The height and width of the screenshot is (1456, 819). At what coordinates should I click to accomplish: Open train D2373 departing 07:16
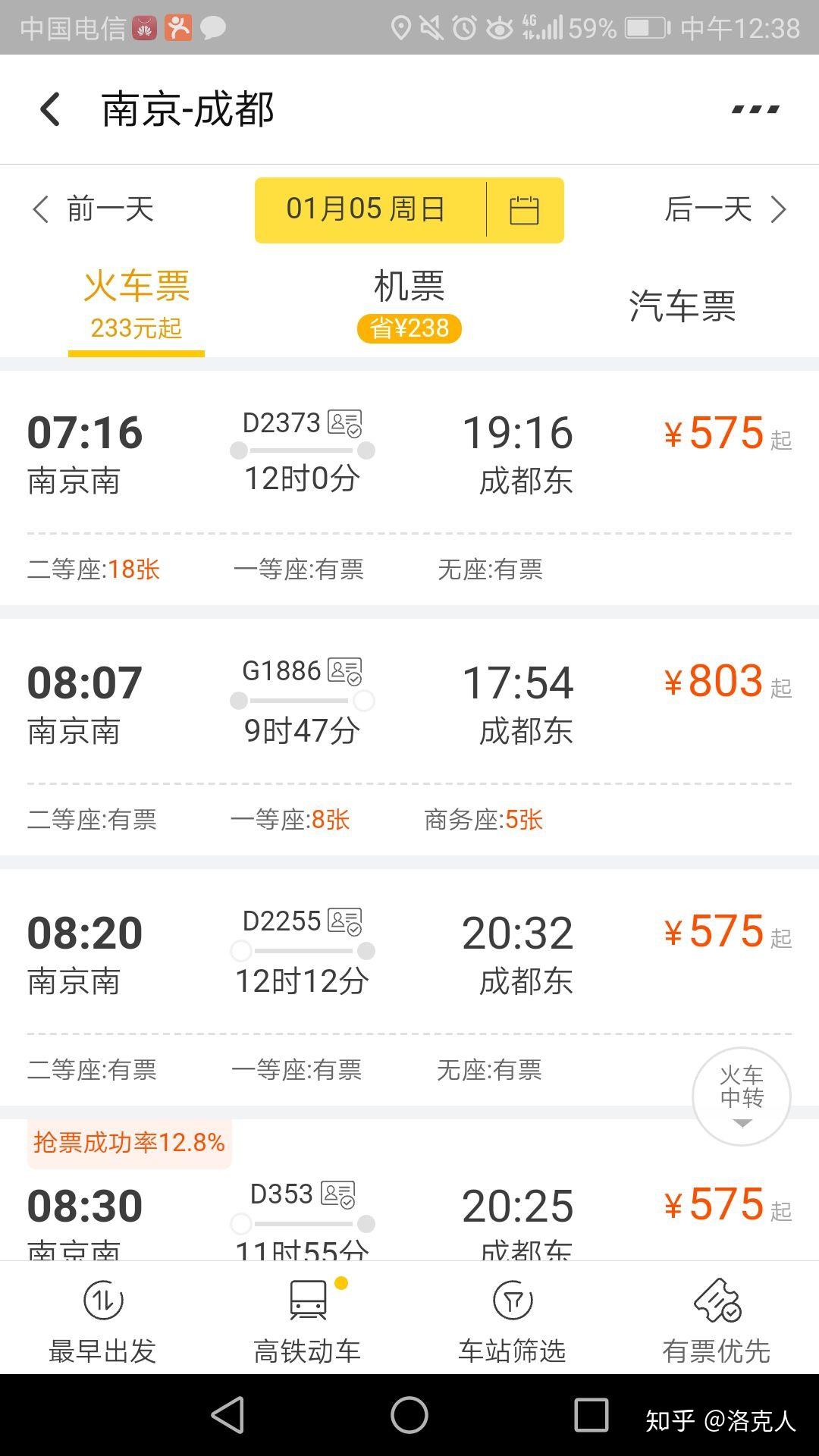pyautogui.click(x=409, y=488)
